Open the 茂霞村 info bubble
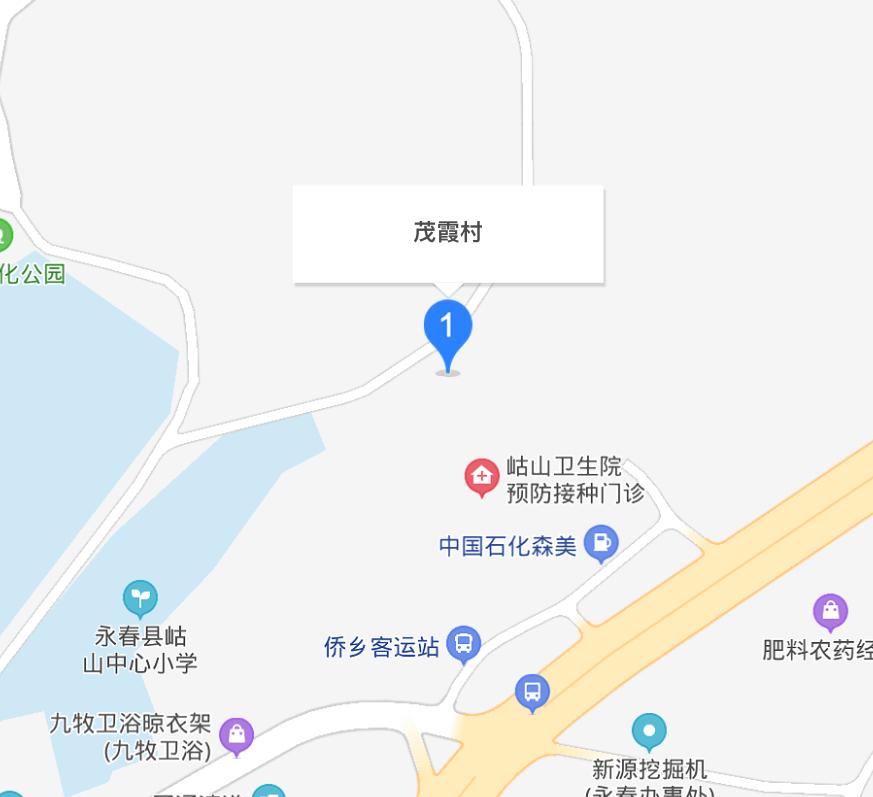 [448, 233]
